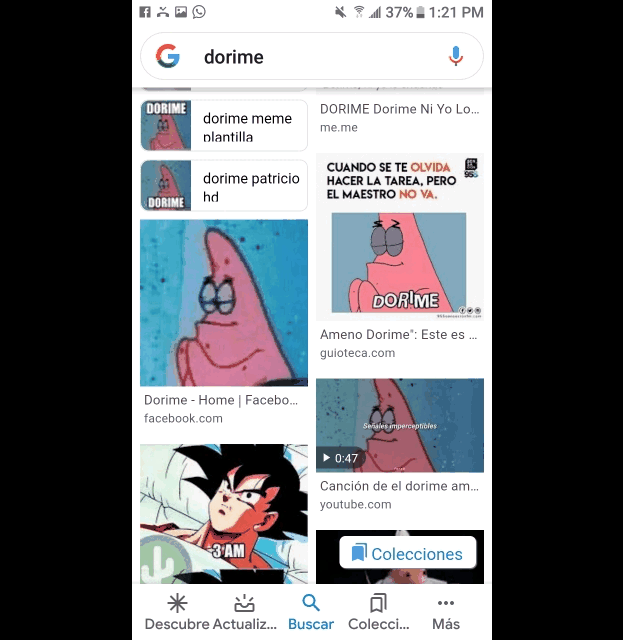623x640 pixels.
Task: Select the Buscar tab
Action: coord(311,612)
